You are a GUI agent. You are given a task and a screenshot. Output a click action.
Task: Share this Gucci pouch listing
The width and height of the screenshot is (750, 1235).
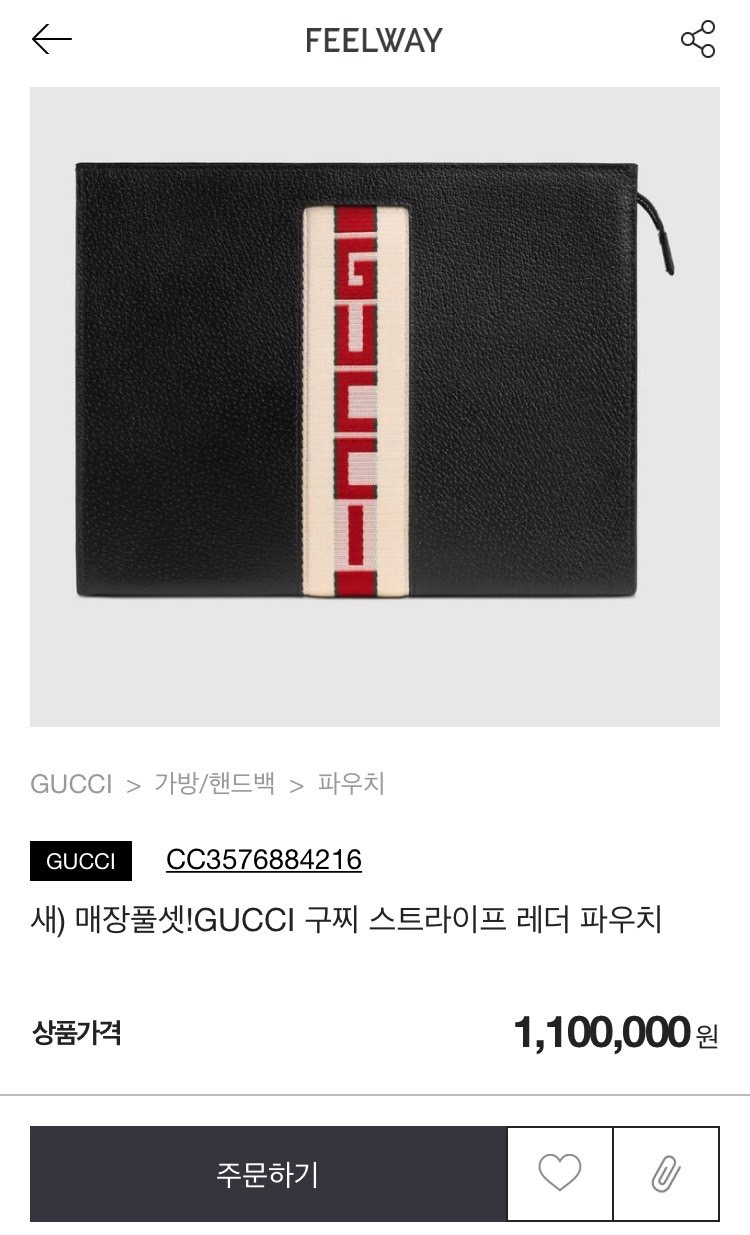[697, 40]
